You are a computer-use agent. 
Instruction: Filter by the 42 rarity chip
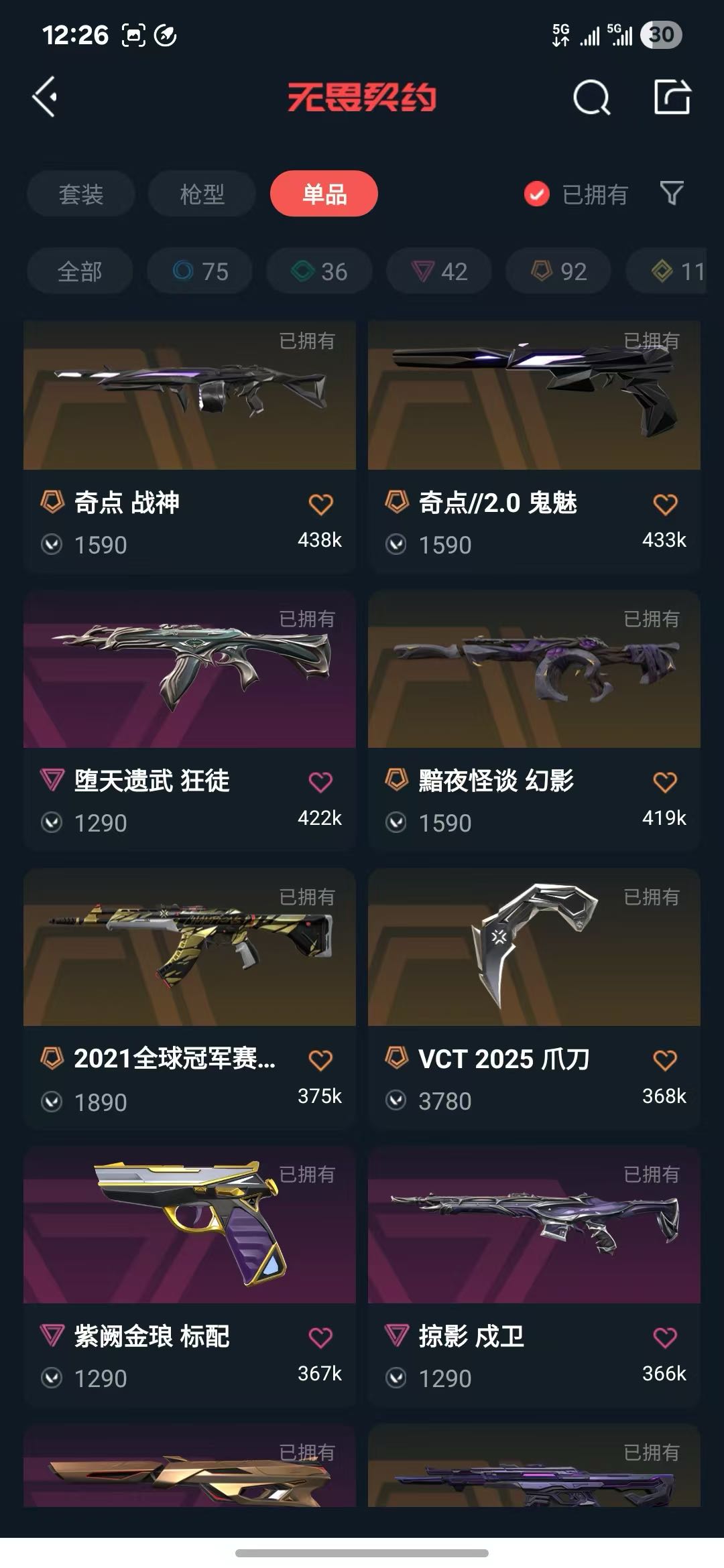pos(439,271)
